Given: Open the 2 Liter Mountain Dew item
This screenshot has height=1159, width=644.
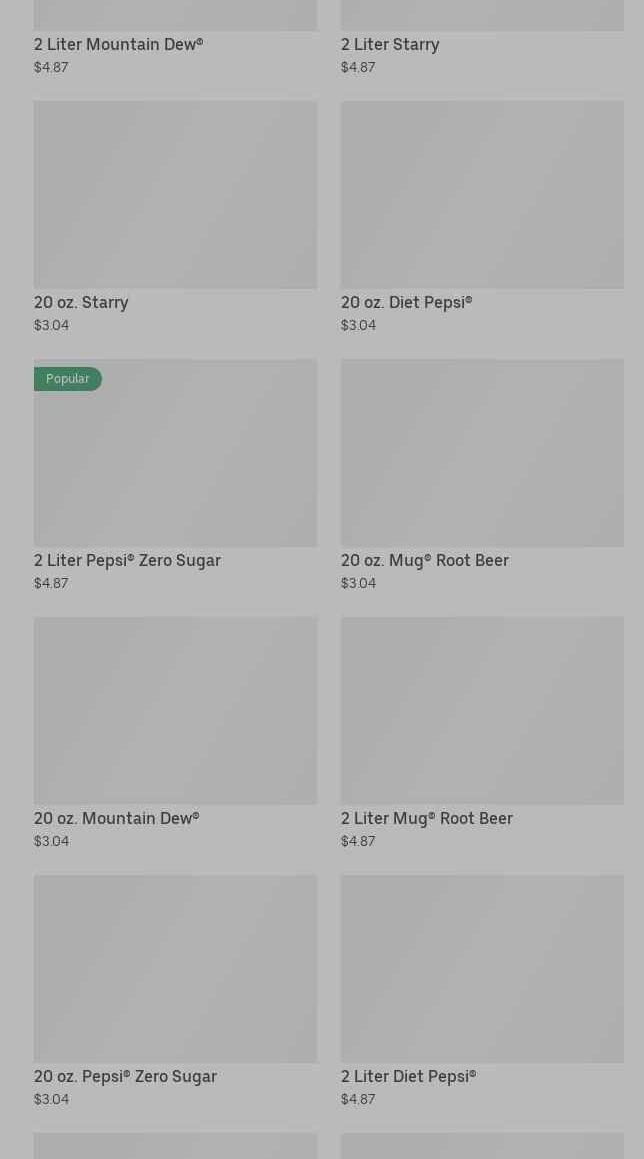Looking at the screenshot, I should click(118, 44).
